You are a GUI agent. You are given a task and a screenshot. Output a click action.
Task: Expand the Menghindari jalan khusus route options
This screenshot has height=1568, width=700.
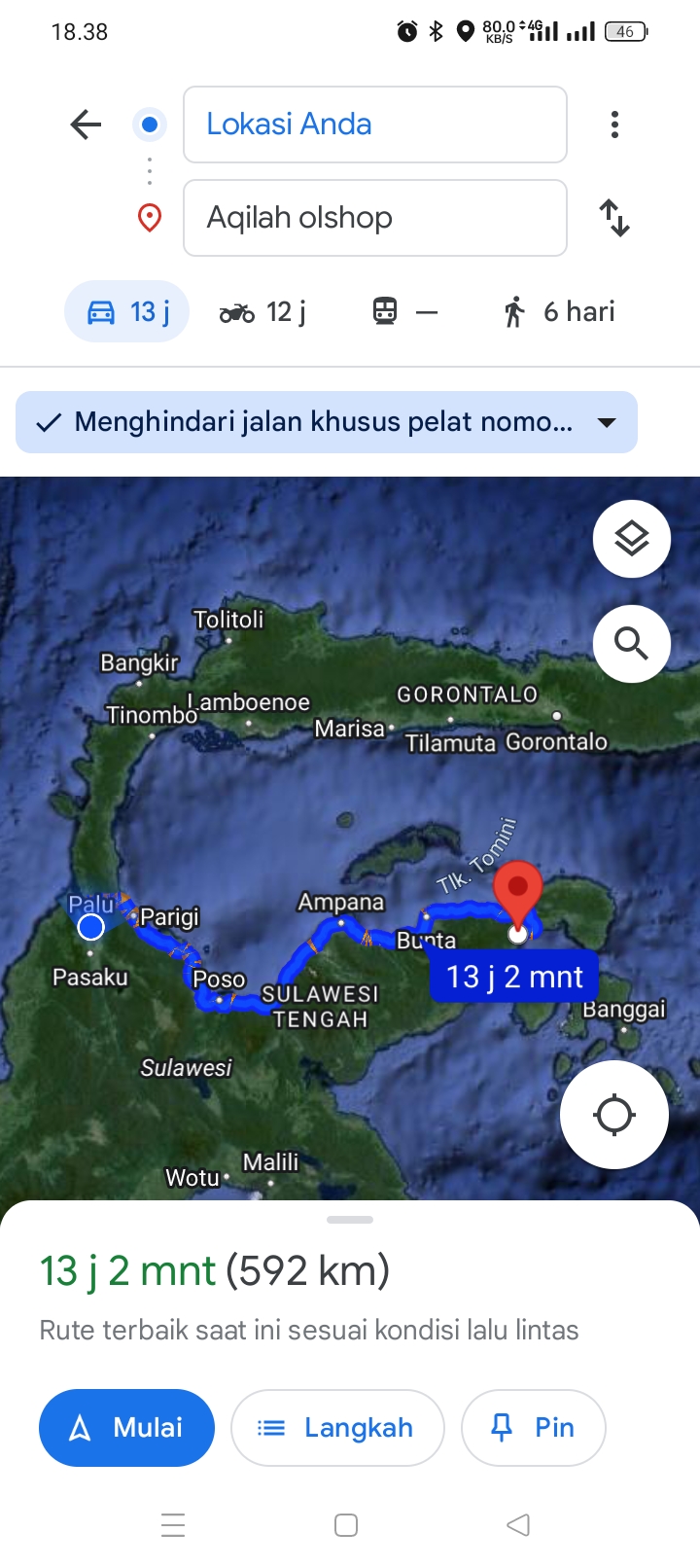click(327, 422)
